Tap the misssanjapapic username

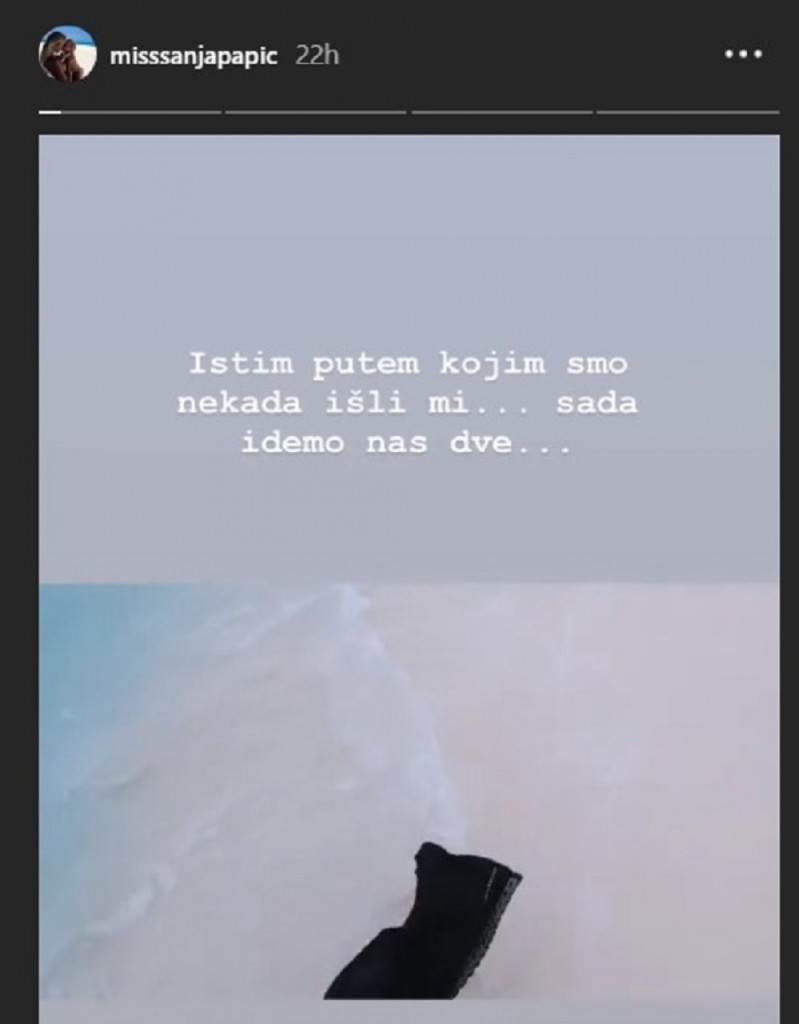pyautogui.click(x=195, y=55)
